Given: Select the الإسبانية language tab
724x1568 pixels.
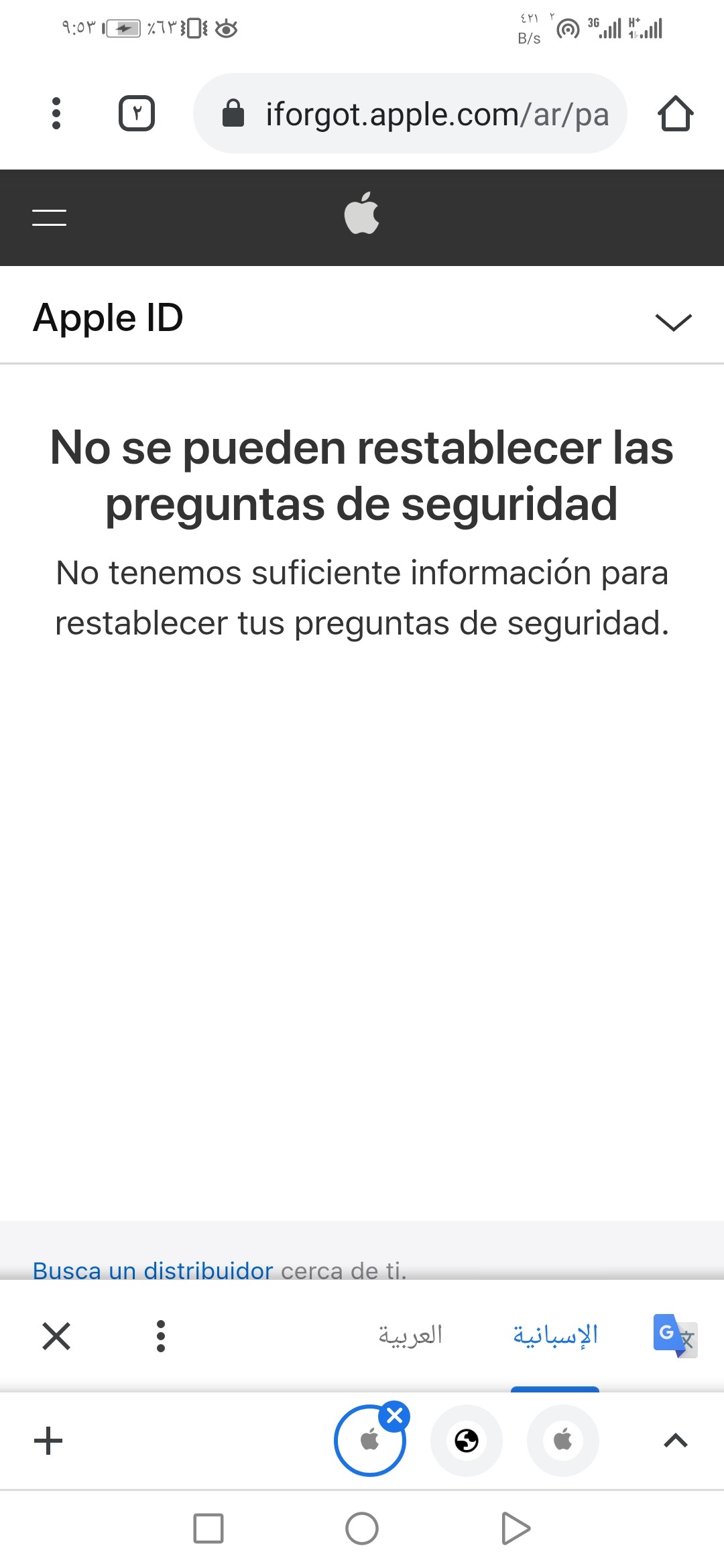Looking at the screenshot, I should [x=555, y=1335].
